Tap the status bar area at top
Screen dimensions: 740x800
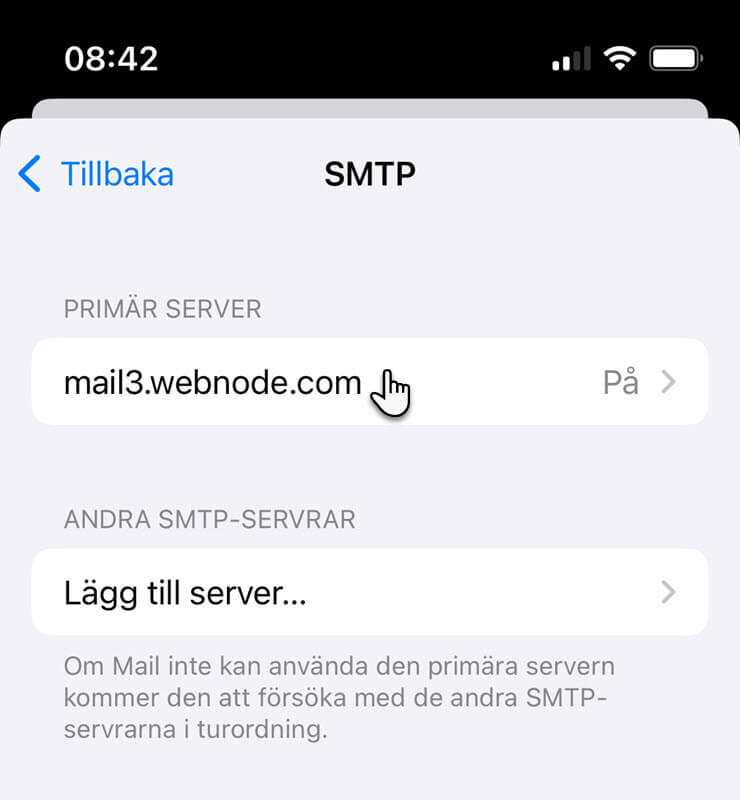click(370, 58)
